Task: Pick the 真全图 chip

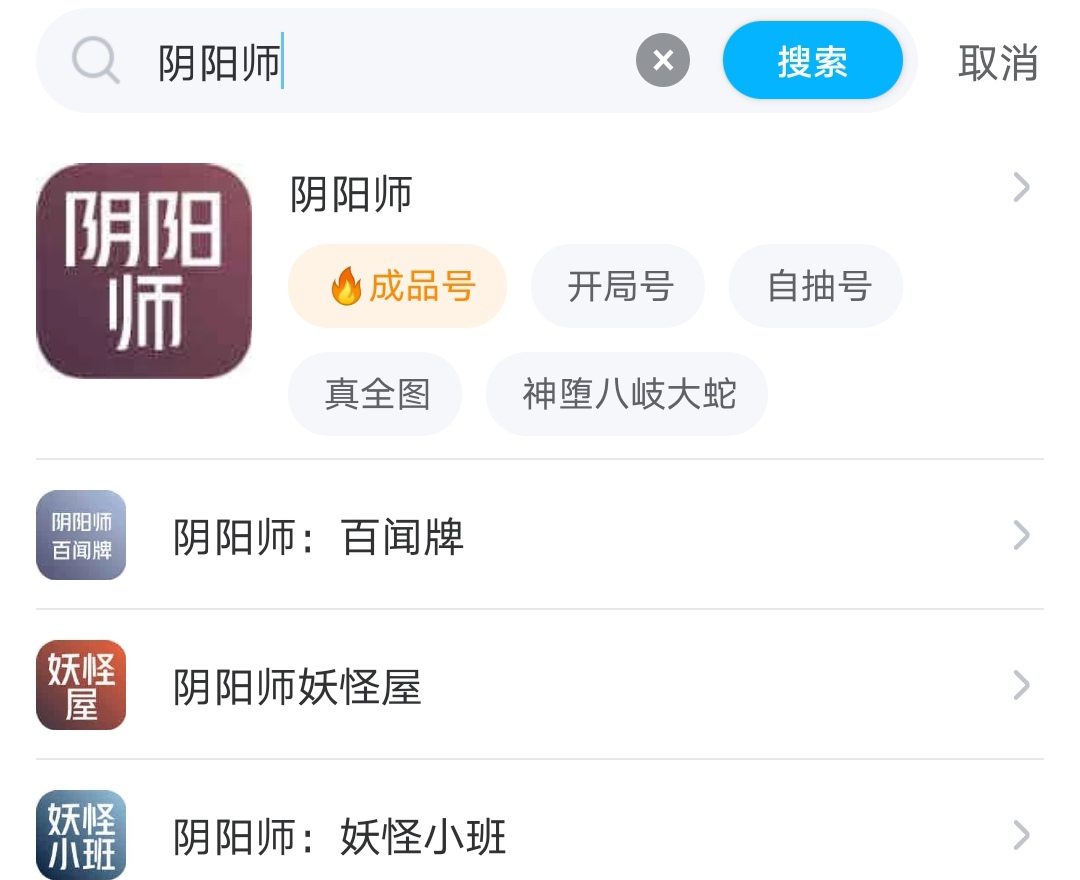Action: tap(375, 394)
